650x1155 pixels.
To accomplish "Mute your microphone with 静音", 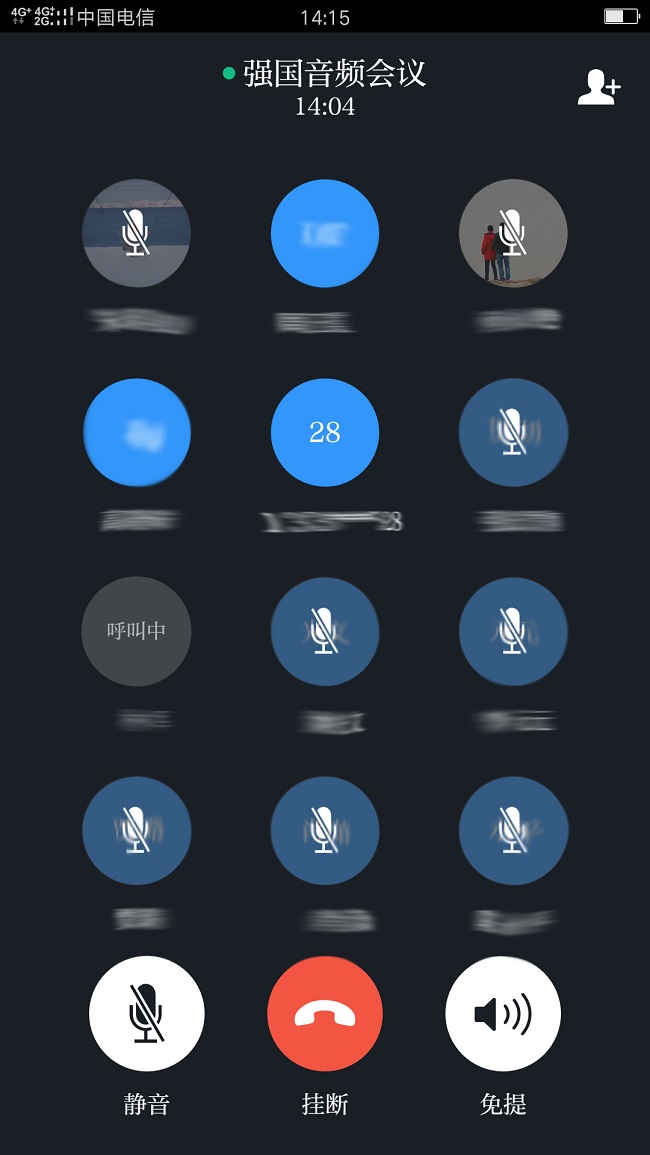I will click(146, 1013).
